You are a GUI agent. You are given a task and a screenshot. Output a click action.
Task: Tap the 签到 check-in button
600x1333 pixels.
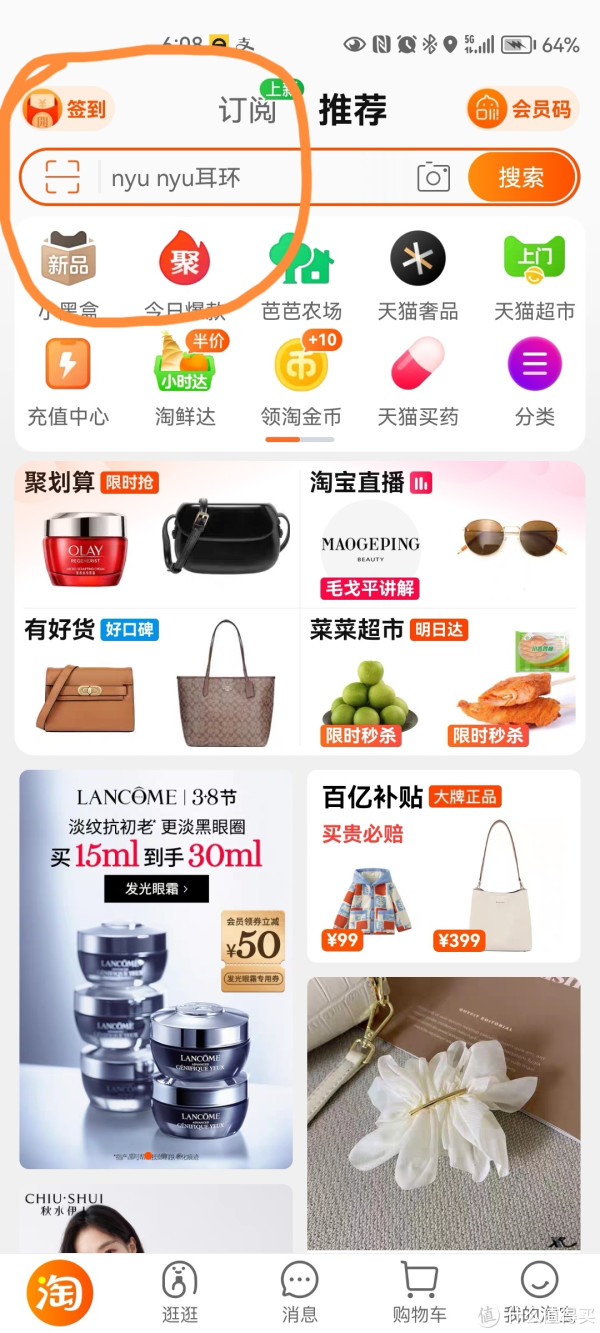(67, 109)
